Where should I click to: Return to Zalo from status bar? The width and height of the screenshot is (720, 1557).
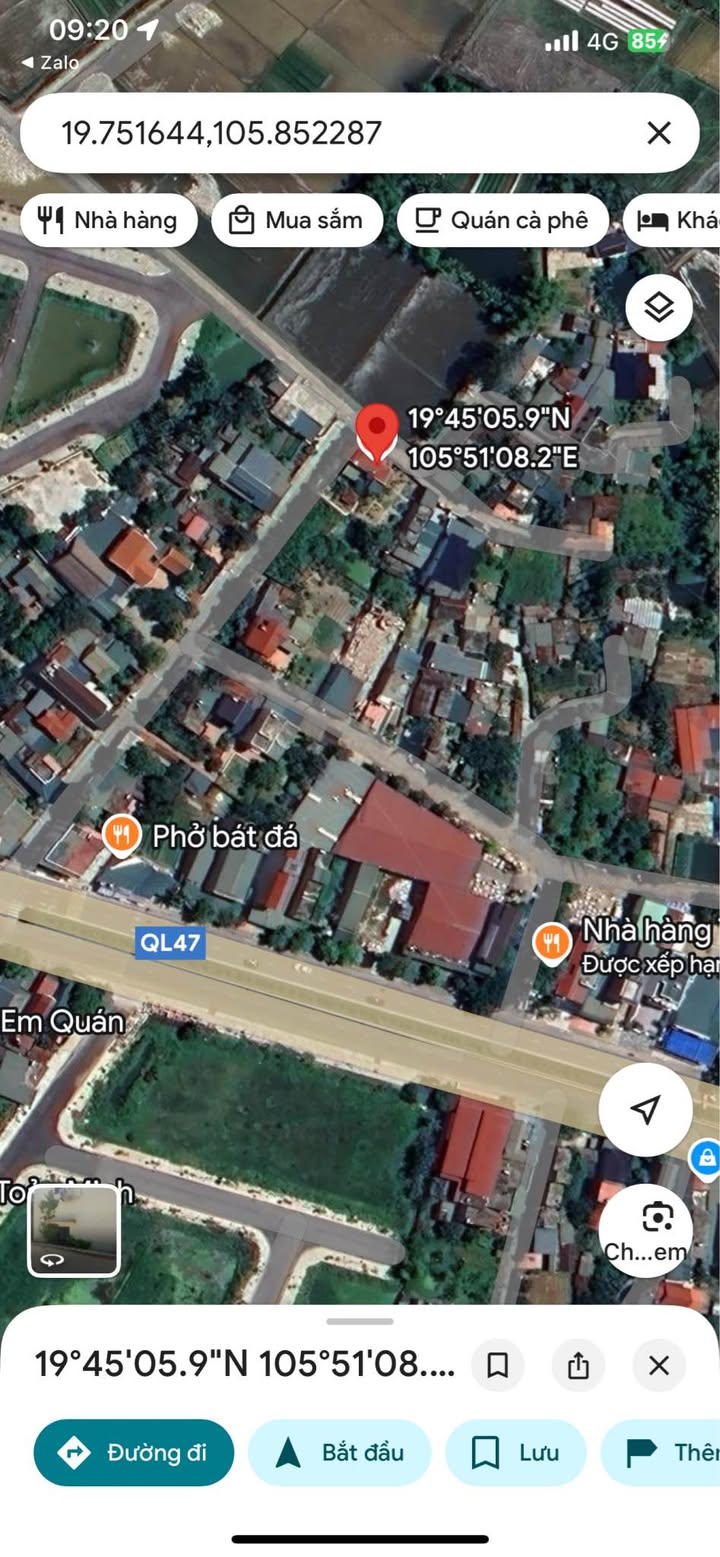click(x=50, y=62)
